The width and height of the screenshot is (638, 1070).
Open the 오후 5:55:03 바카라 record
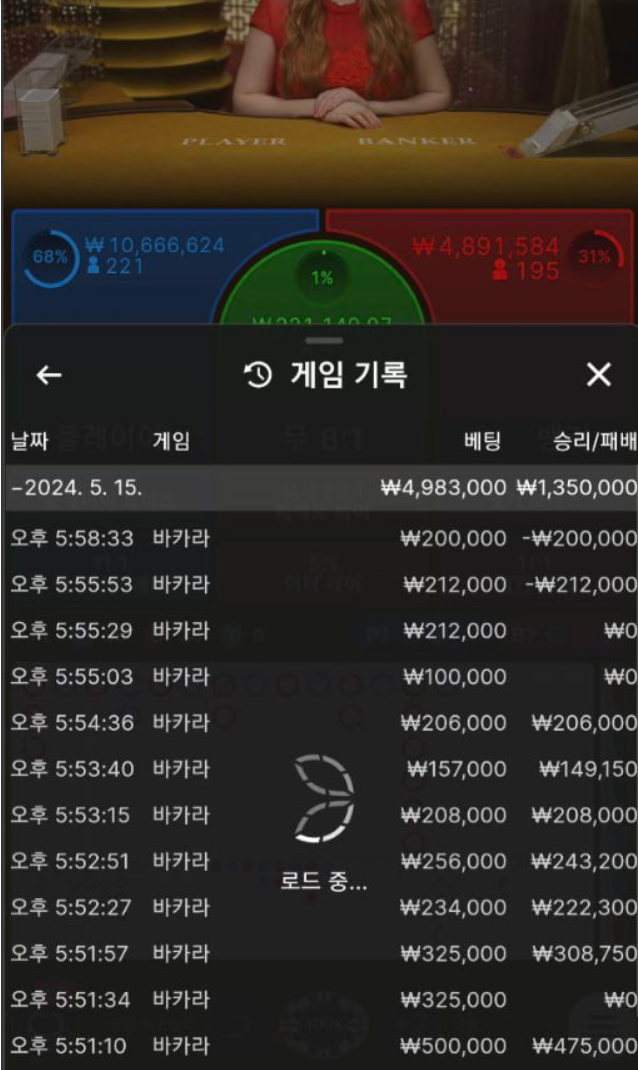[x=320, y=677]
